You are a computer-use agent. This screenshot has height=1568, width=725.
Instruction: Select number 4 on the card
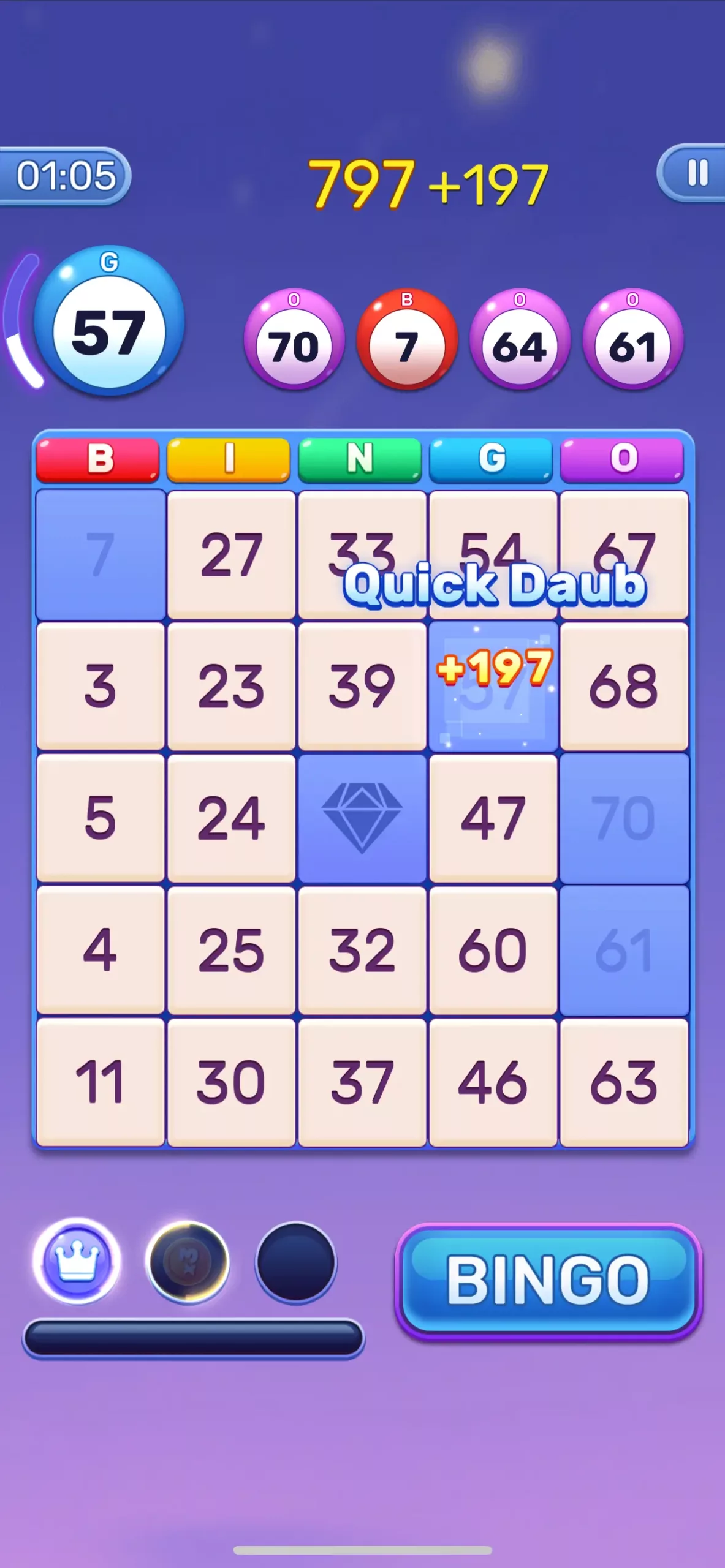(100, 950)
